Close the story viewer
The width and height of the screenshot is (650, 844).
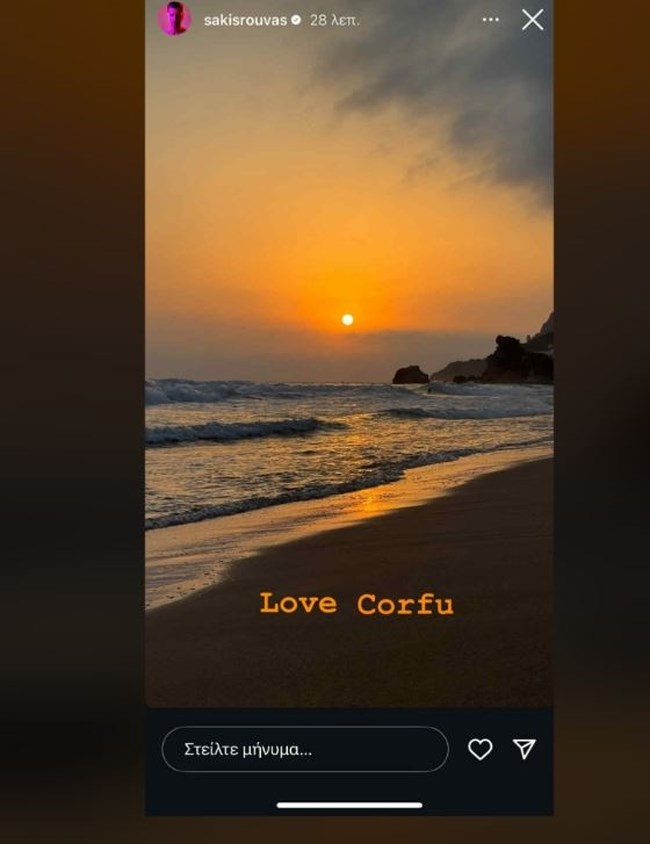pos(533,19)
